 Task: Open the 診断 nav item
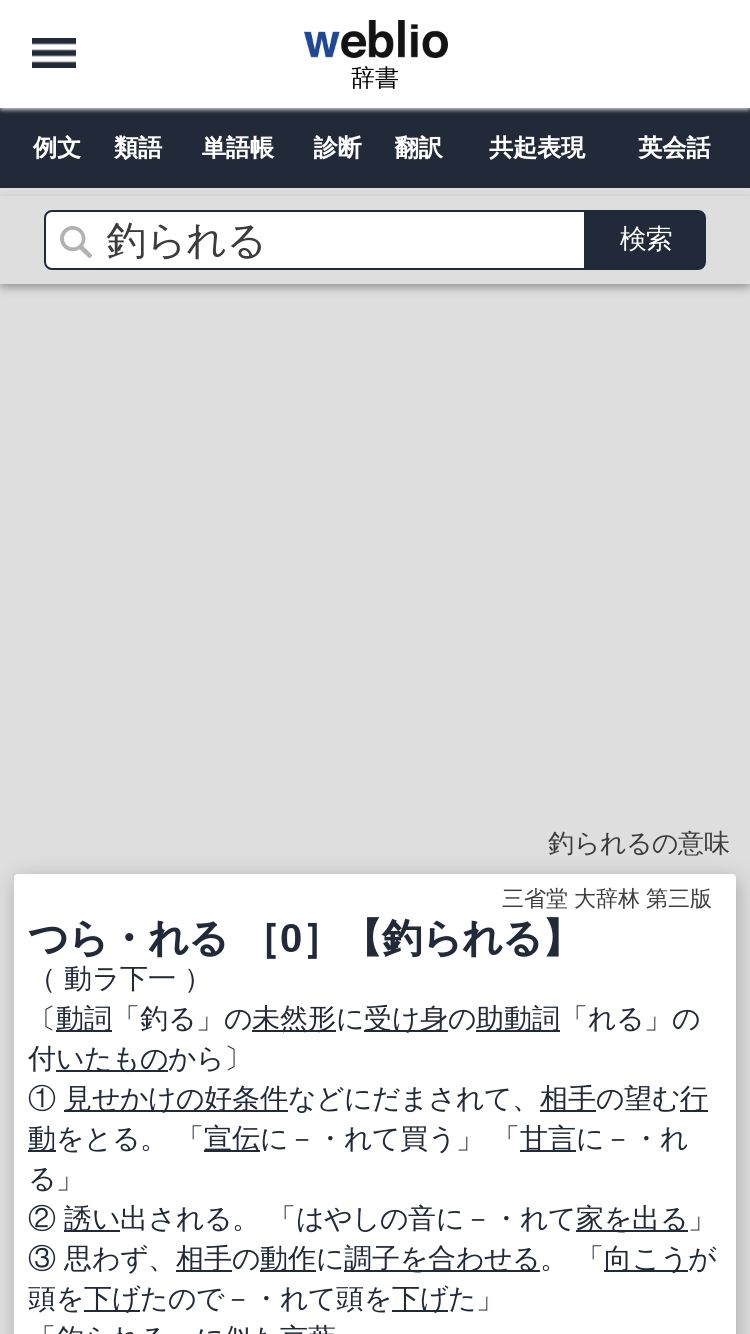pyautogui.click(x=337, y=148)
